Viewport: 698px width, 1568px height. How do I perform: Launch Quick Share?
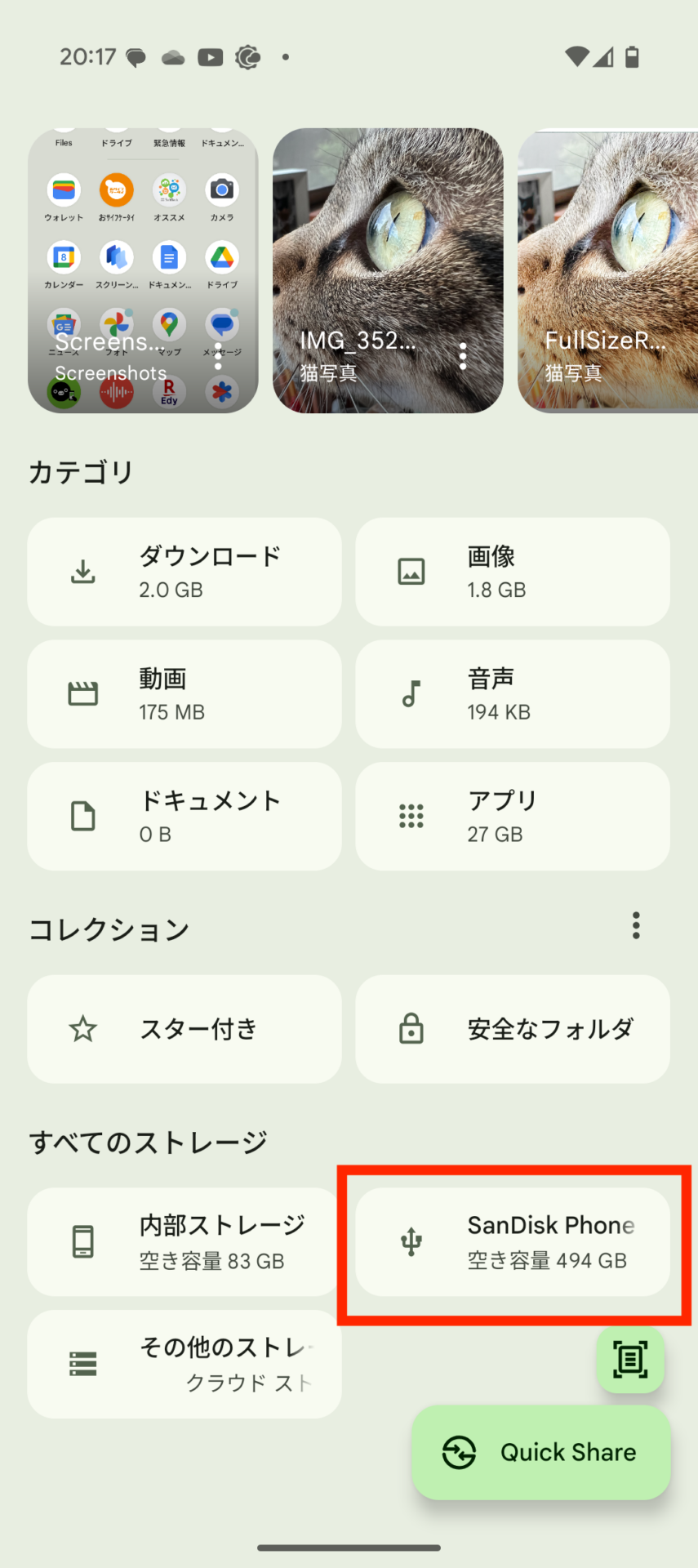541,1452
